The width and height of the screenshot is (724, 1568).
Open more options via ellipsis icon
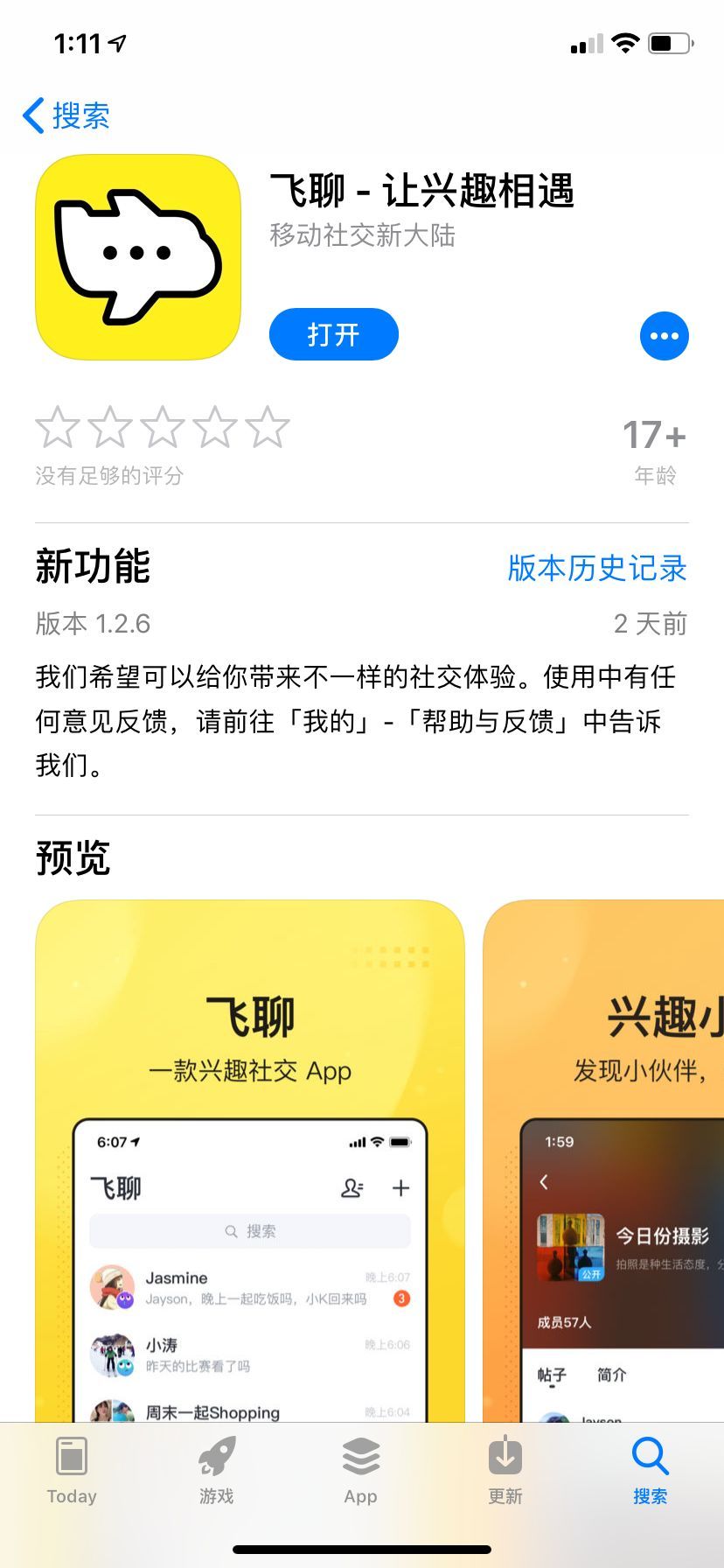[665, 336]
